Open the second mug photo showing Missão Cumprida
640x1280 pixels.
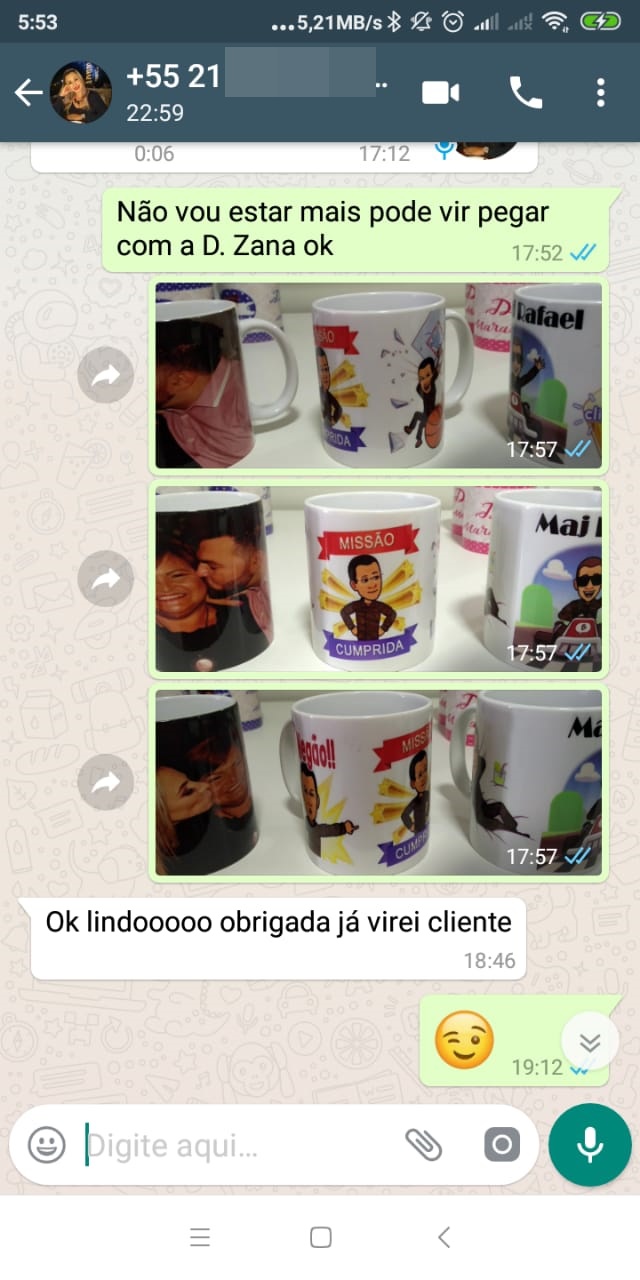coord(379,580)
